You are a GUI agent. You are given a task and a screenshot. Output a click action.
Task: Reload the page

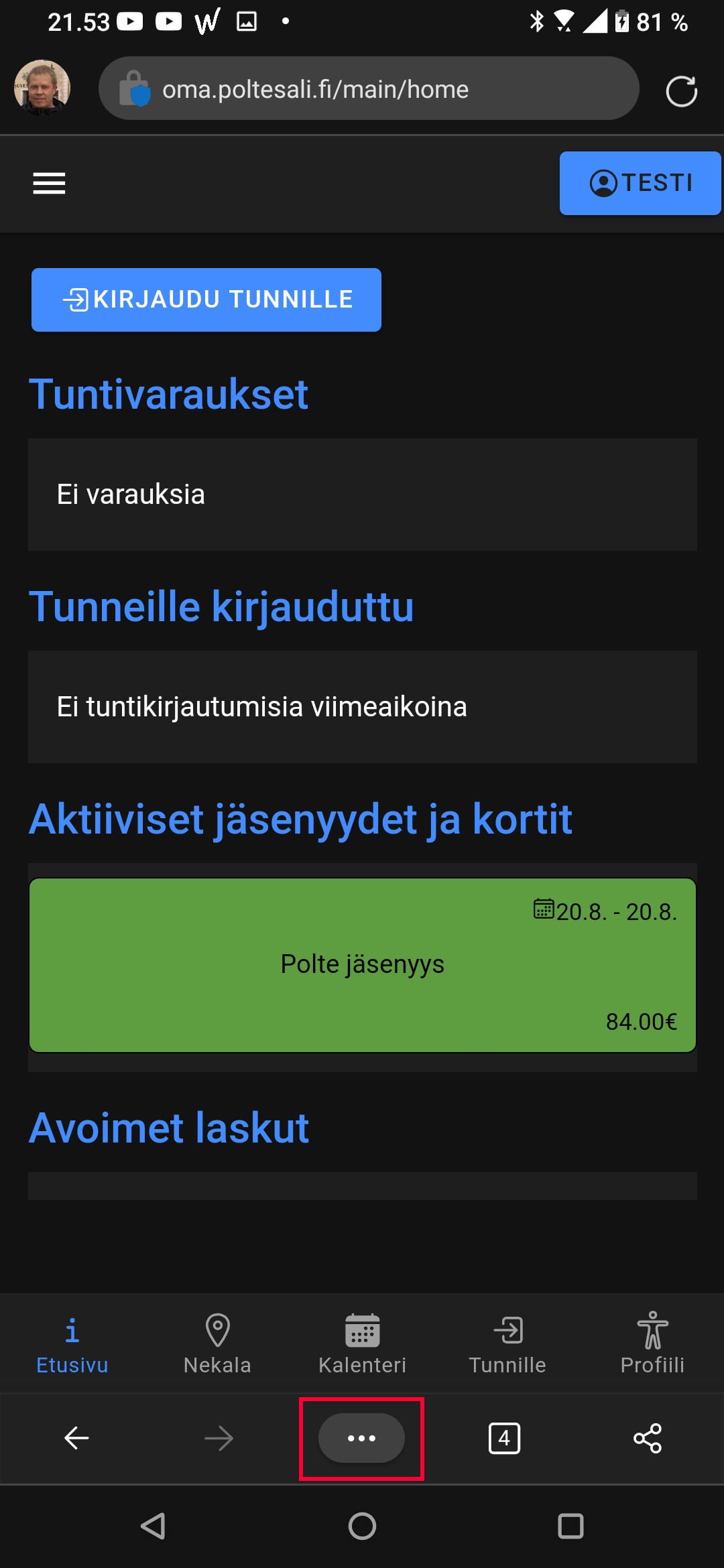pyautogui.click(x=681, y=91)
